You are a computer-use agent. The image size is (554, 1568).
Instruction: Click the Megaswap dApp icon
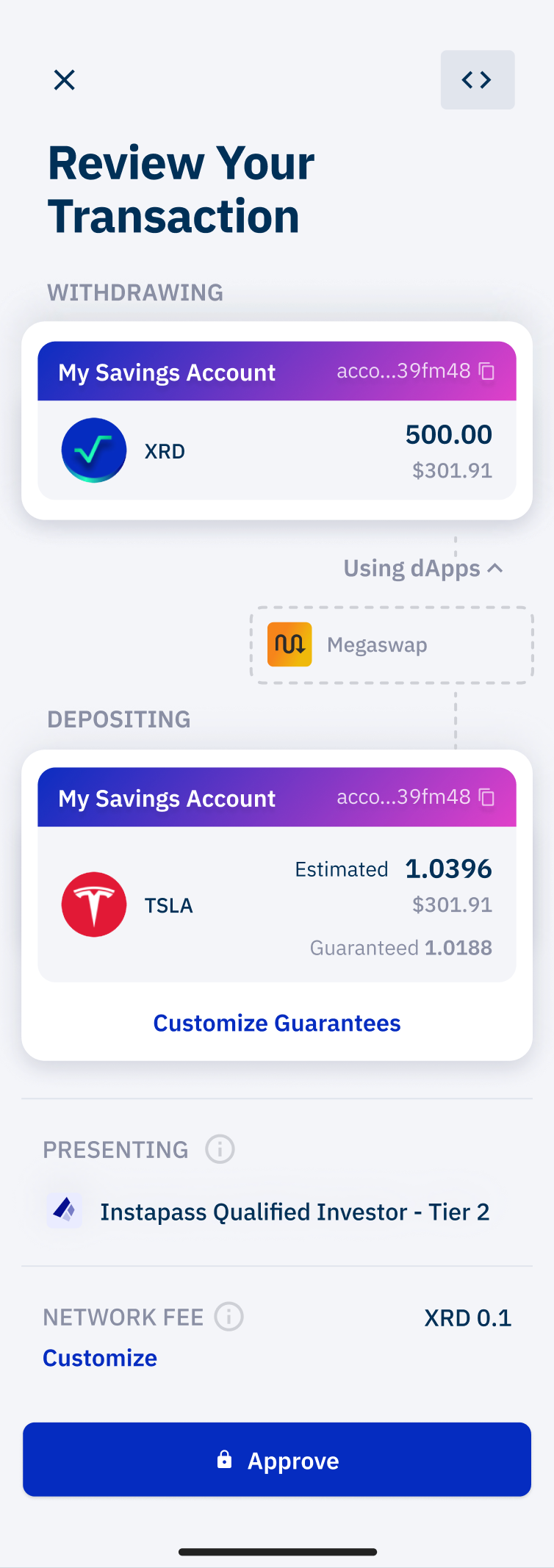tap(289, 644)
